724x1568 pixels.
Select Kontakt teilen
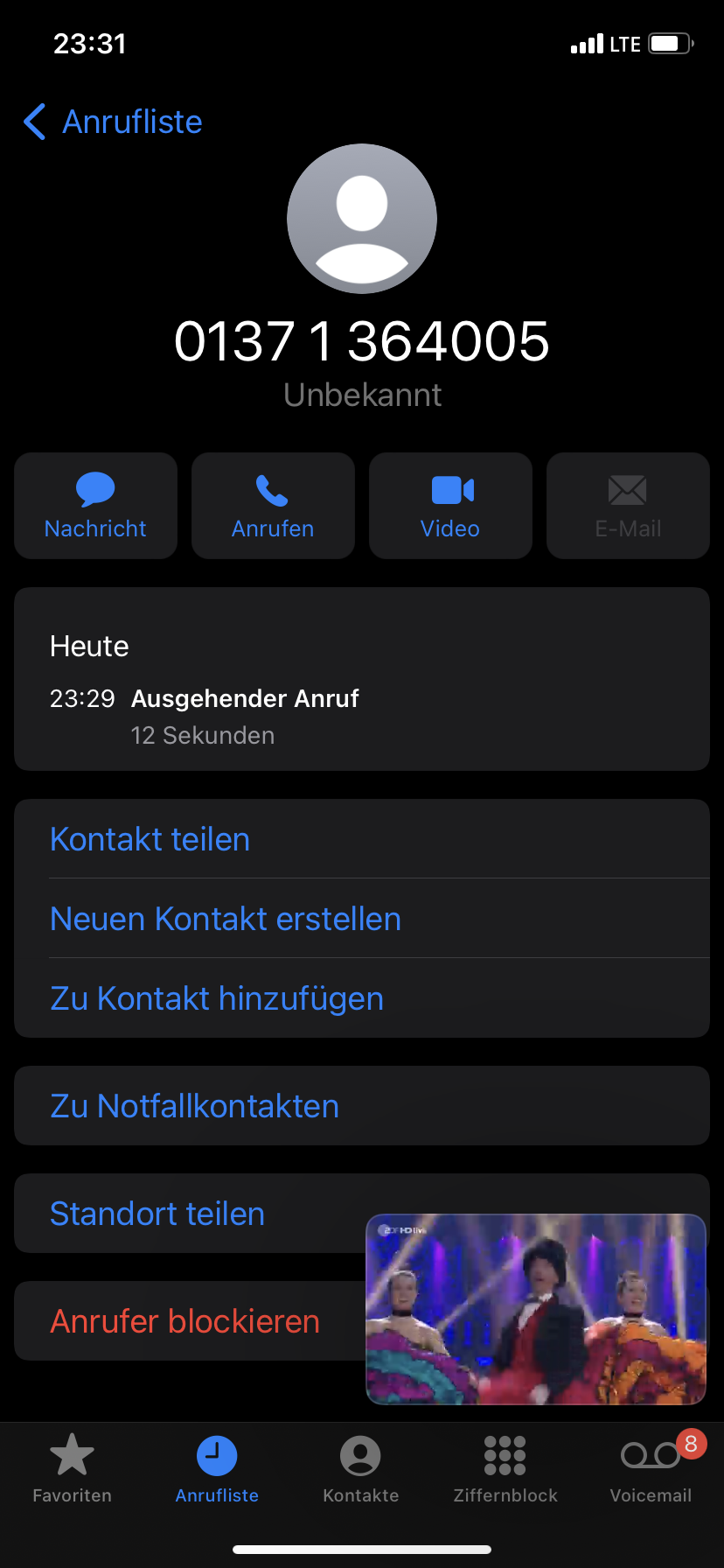coord(150,839)
